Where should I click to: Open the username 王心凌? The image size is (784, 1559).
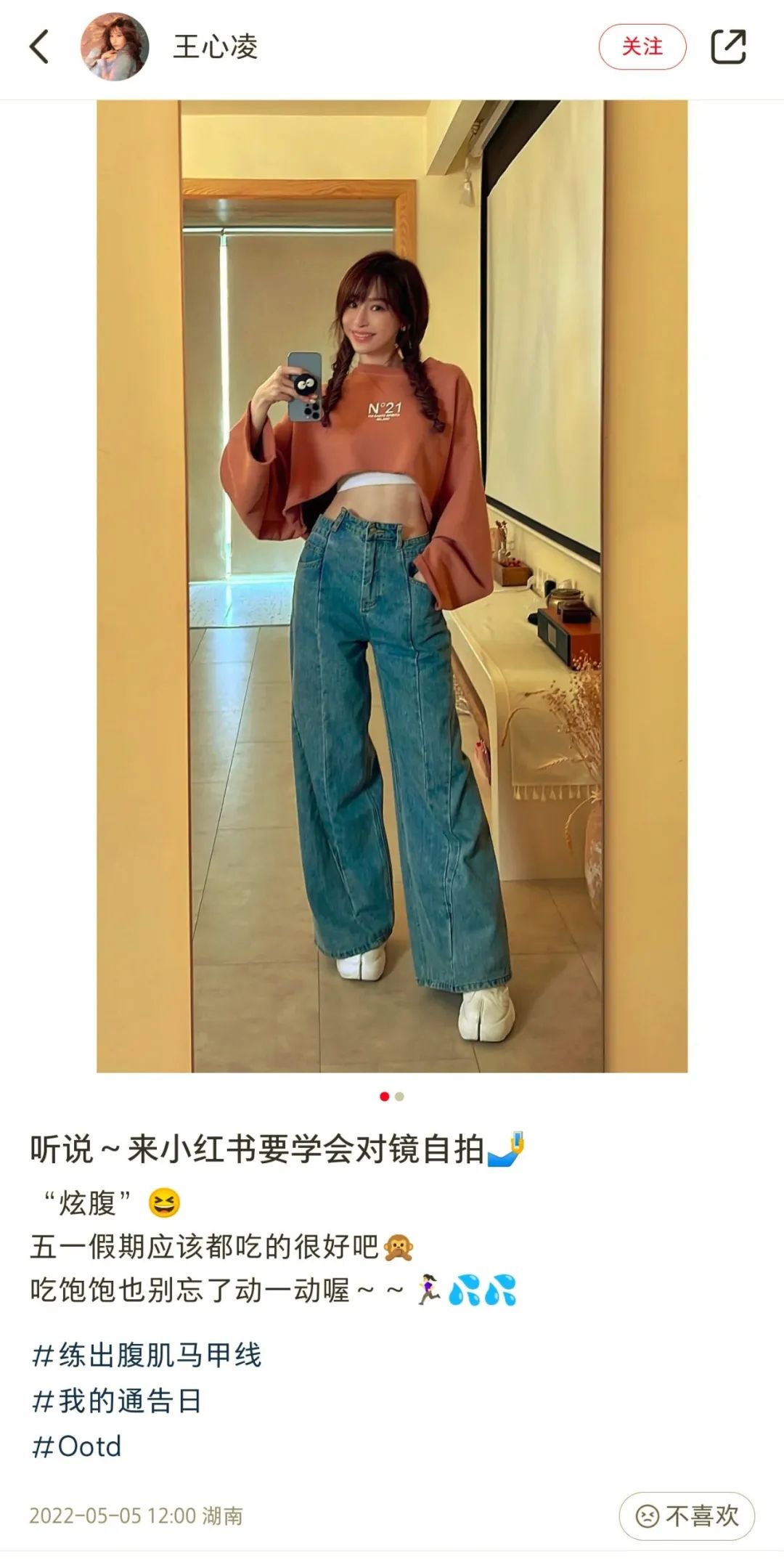[216, 47]
